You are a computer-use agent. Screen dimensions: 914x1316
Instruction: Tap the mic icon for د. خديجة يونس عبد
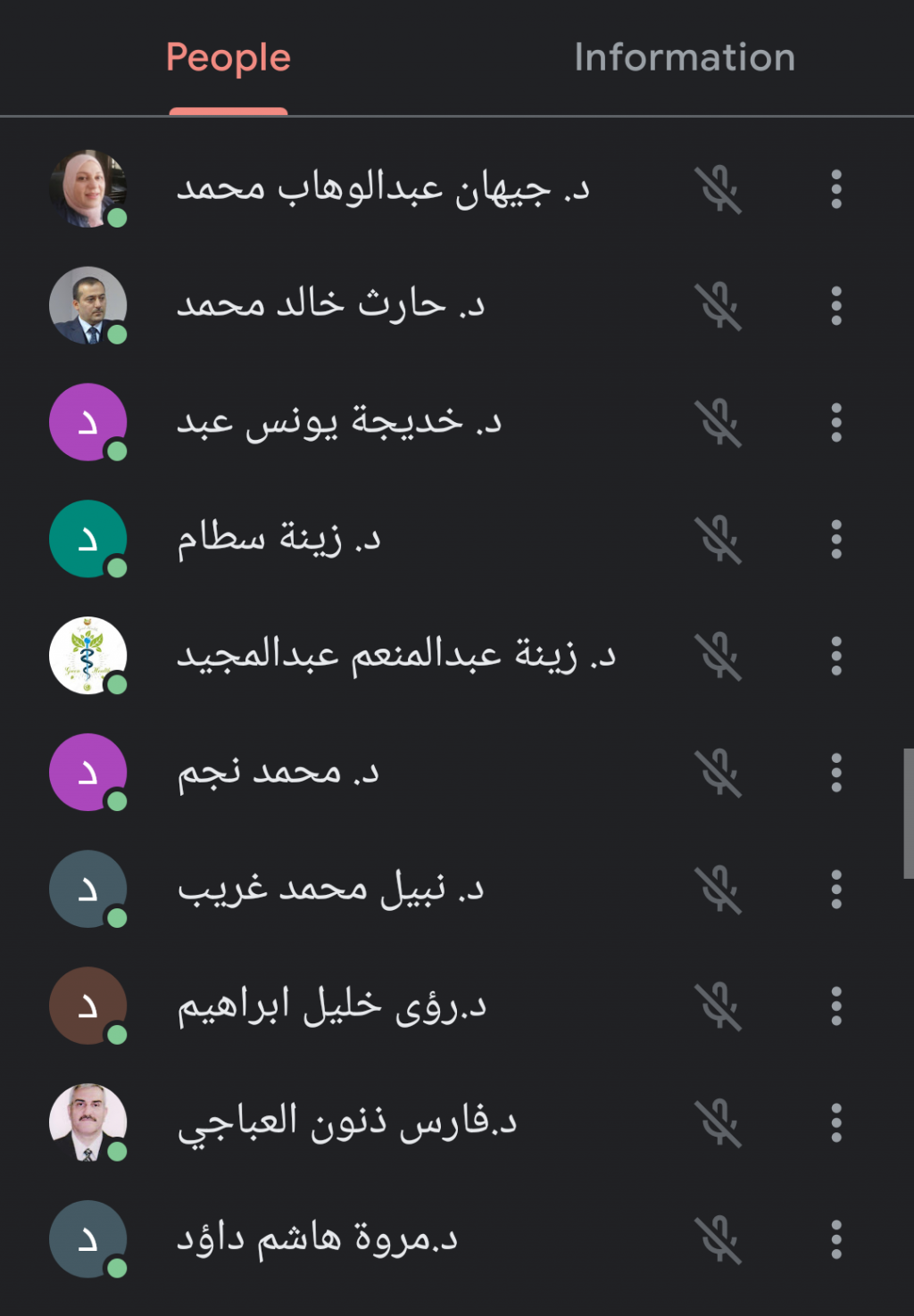[x=719, y=423]
